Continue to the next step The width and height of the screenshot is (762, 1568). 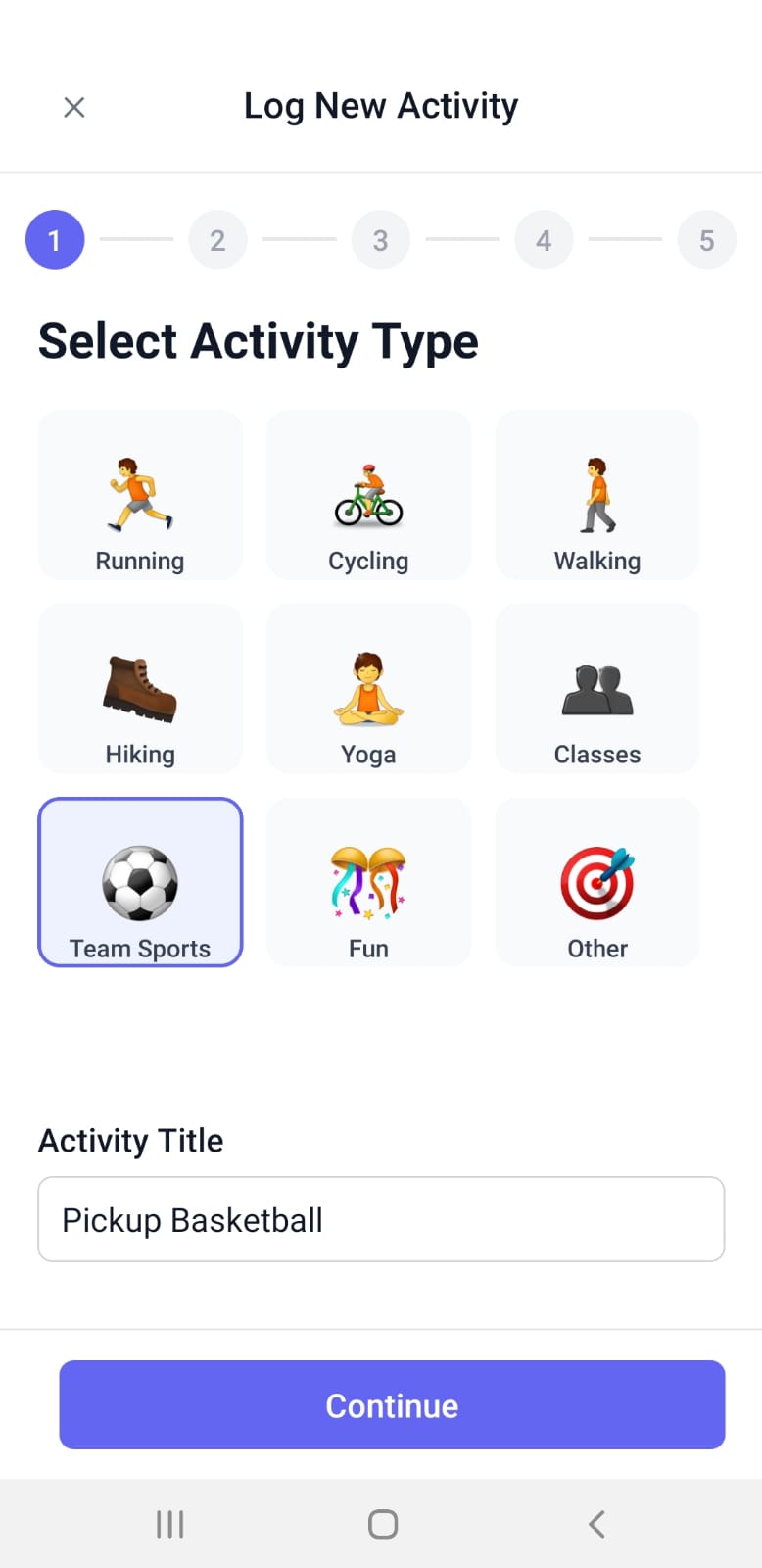pos(392,1404)
